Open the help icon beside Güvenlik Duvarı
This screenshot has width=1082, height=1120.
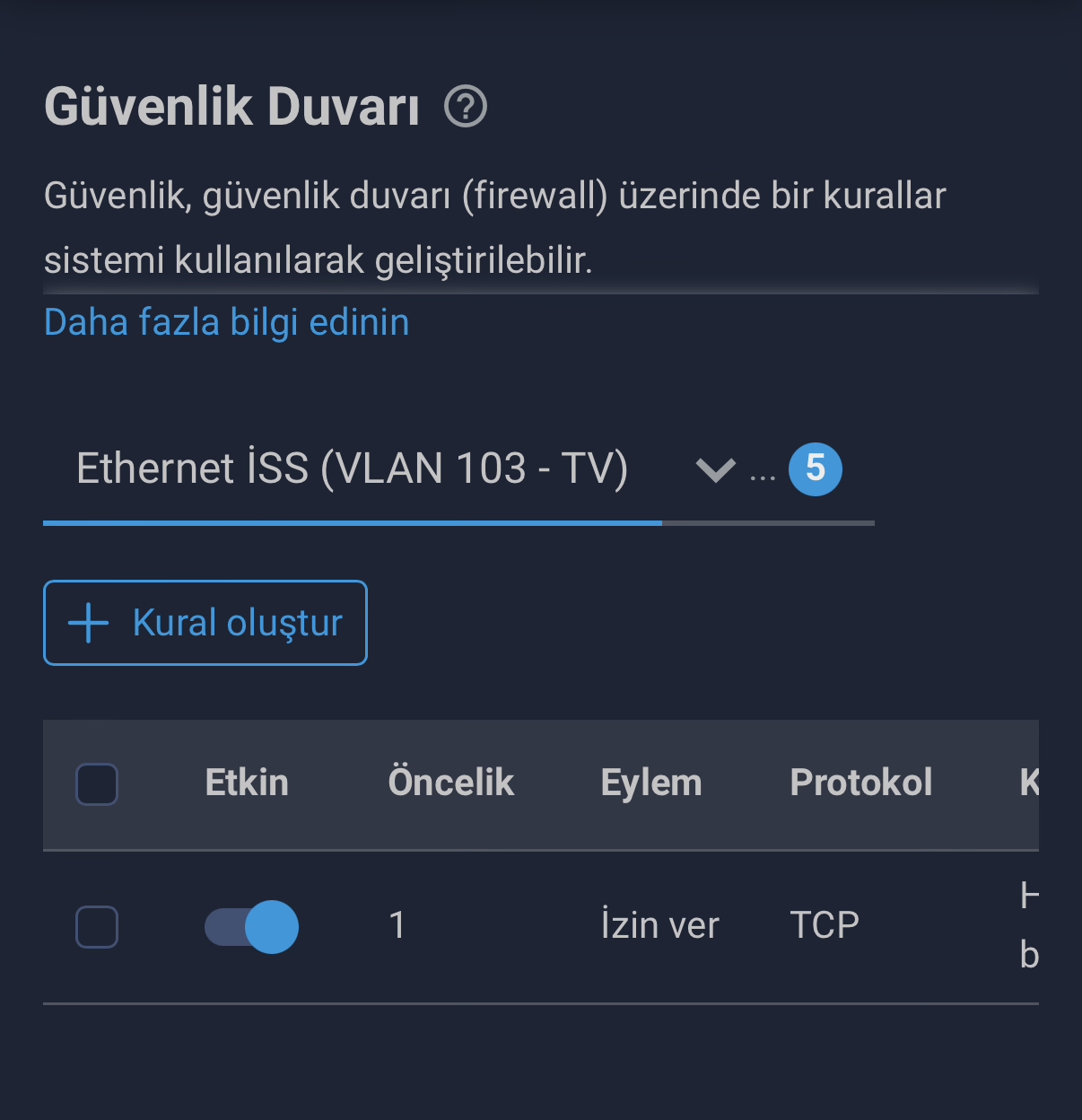[466, 108]
